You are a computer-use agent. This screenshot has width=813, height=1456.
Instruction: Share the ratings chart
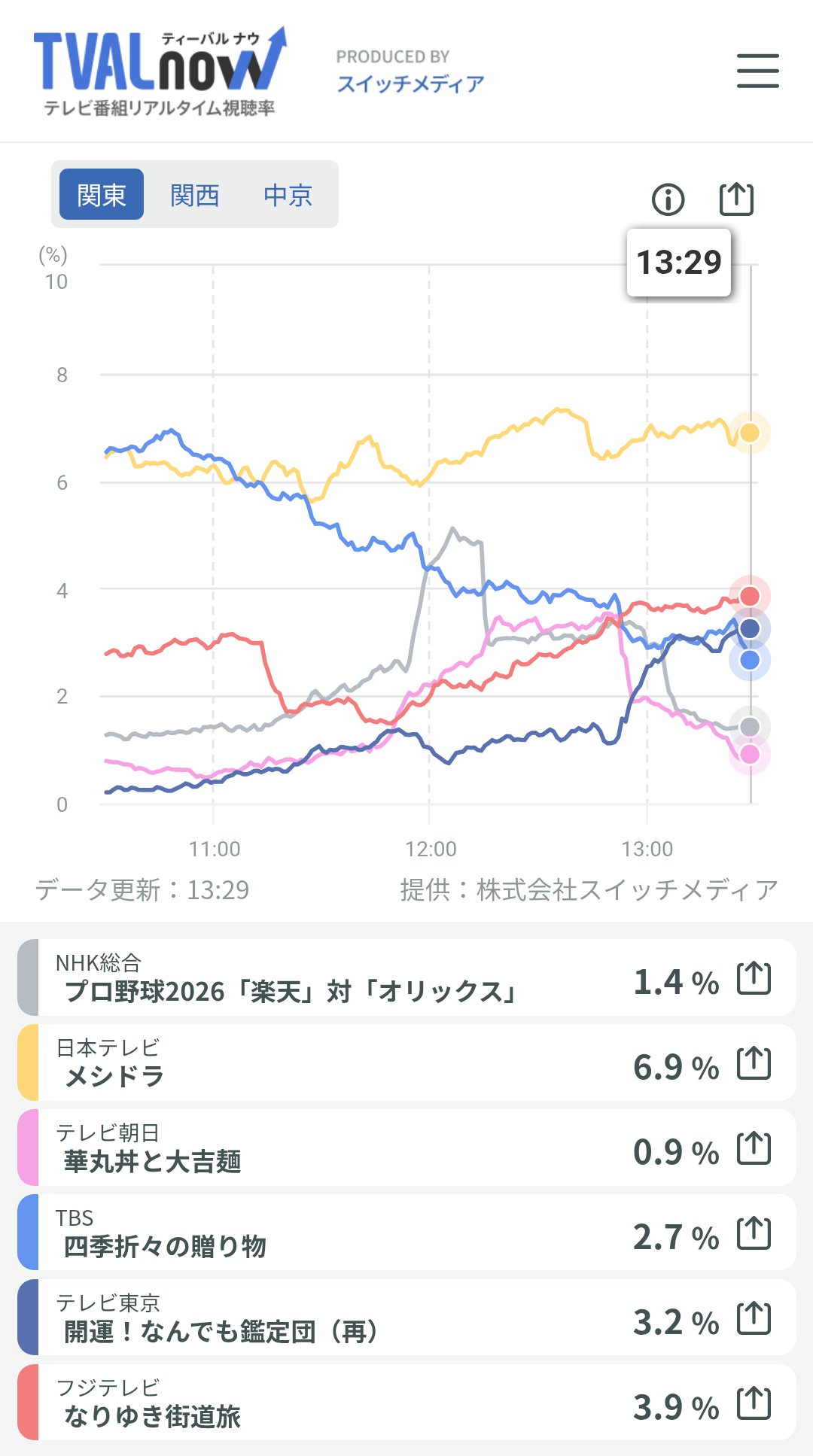(736, 199)
